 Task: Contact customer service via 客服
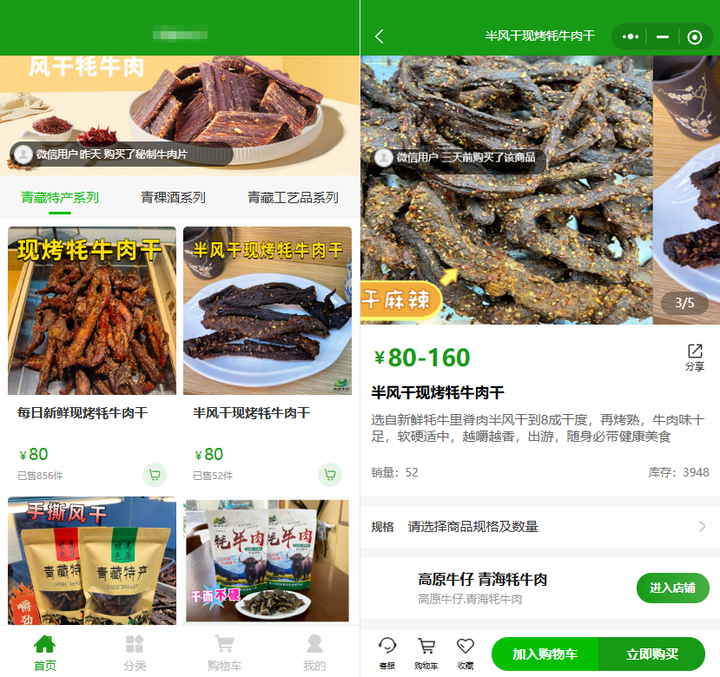point(387,653)
